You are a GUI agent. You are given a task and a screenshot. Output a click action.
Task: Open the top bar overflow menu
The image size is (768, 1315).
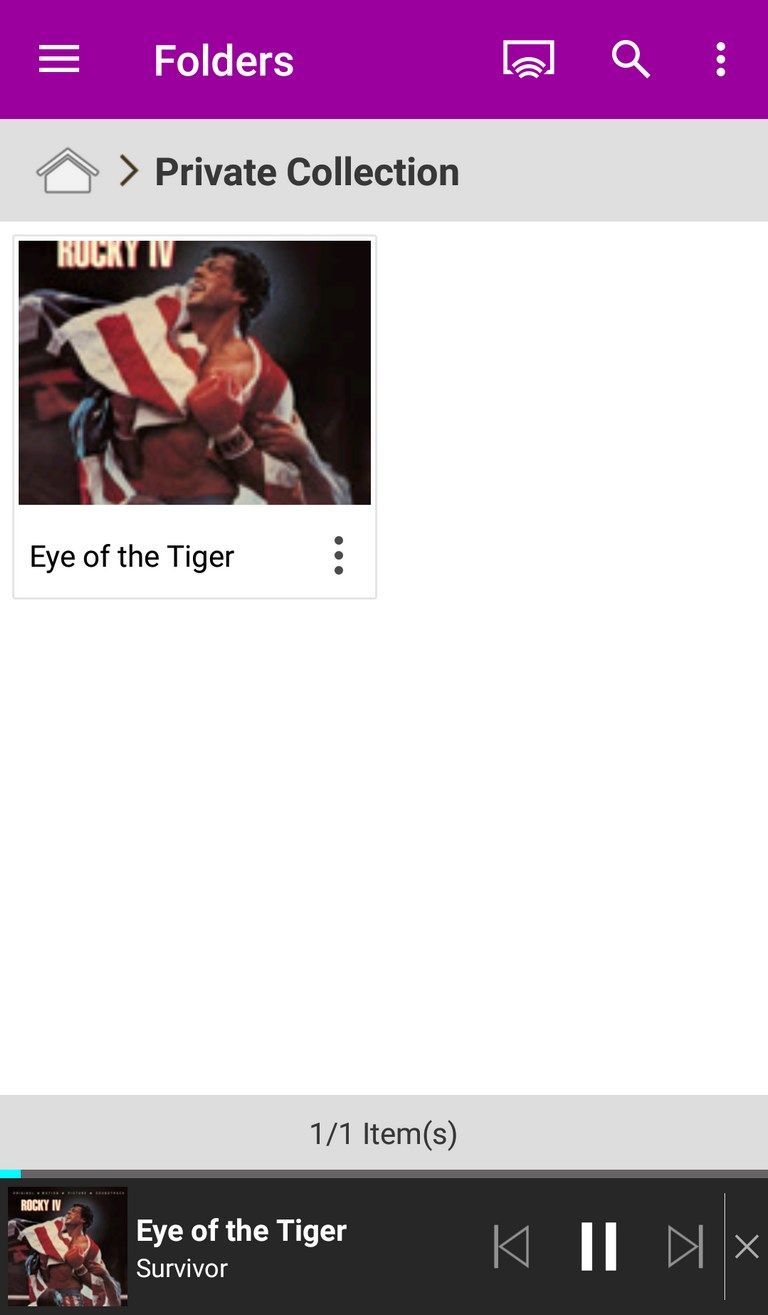pyautogui.click(x=720, y=60)
